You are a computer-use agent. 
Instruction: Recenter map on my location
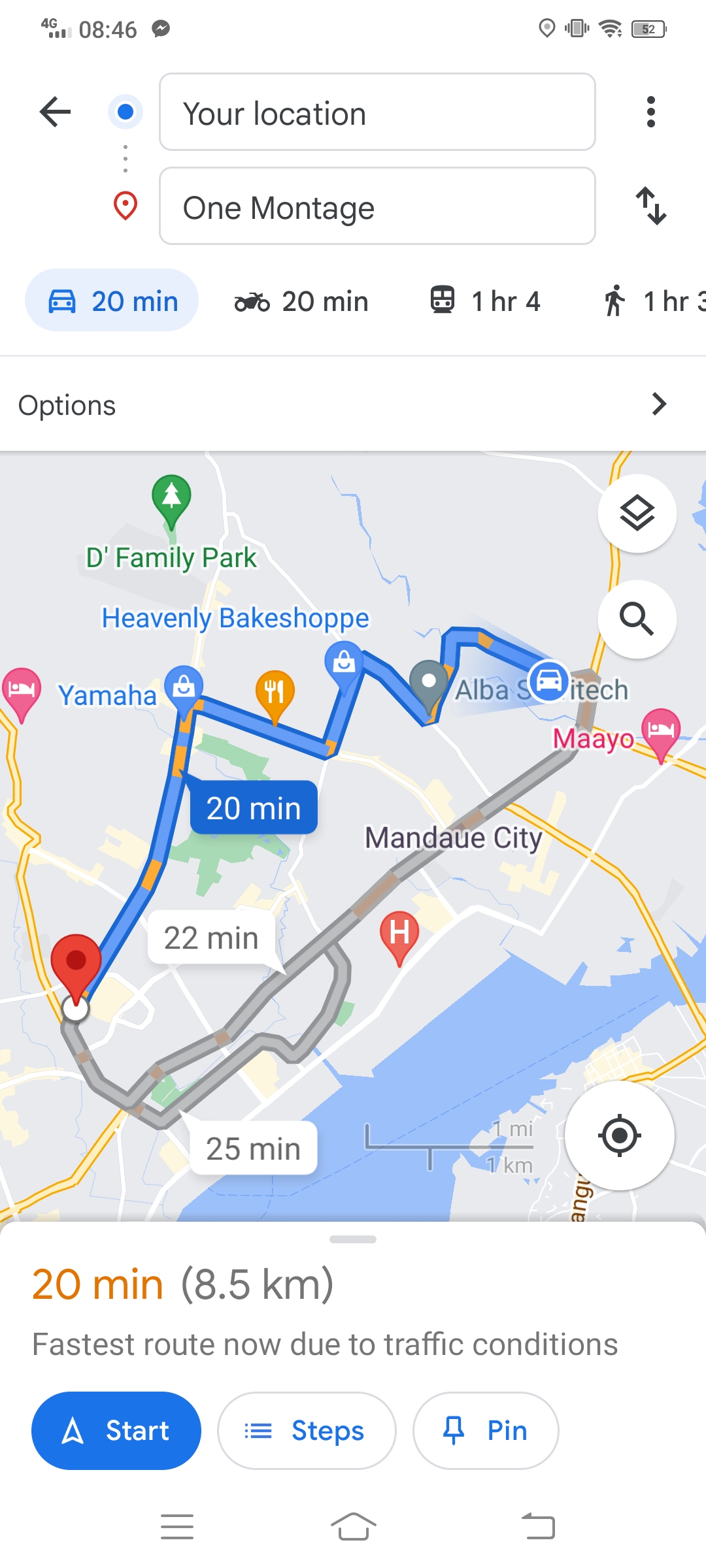pos(619,1136)
